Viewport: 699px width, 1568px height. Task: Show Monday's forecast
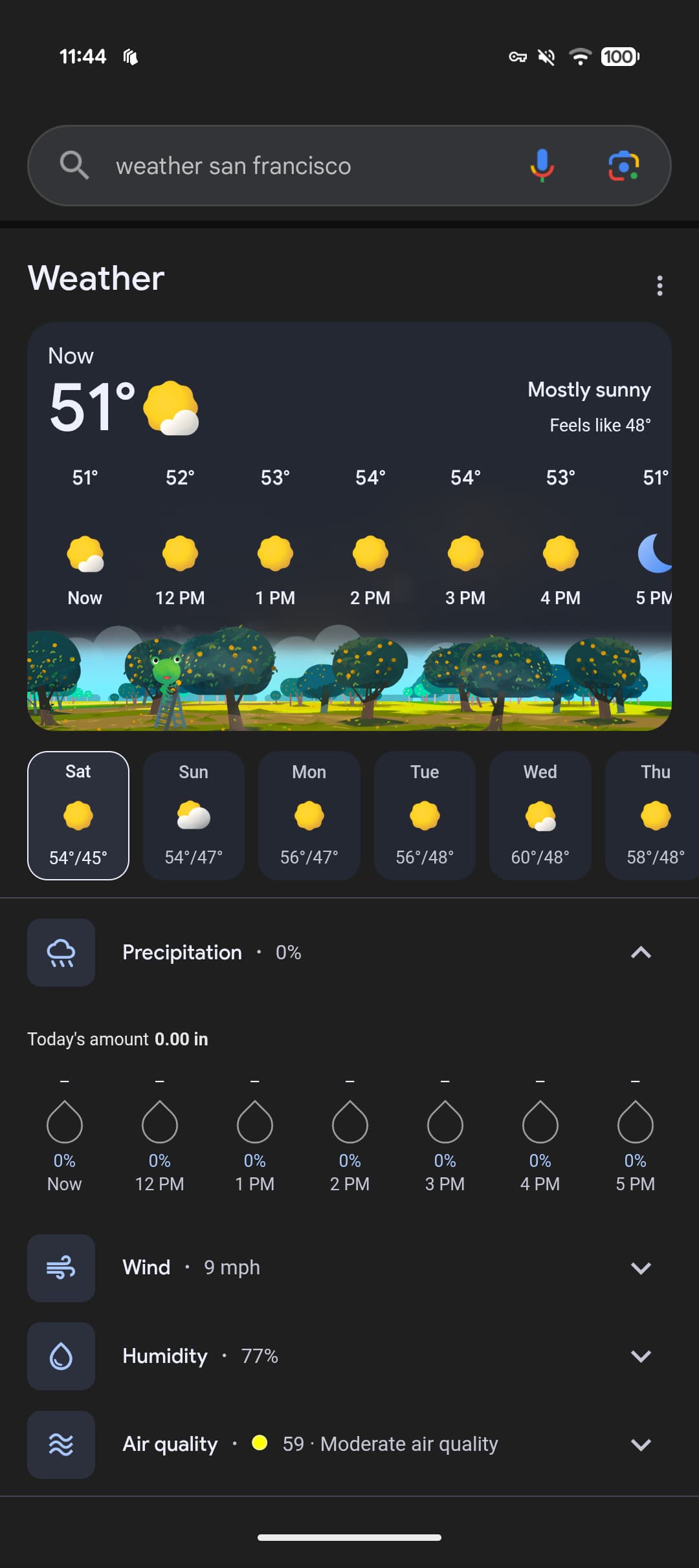pyautogui.click(x=309, y=815)
